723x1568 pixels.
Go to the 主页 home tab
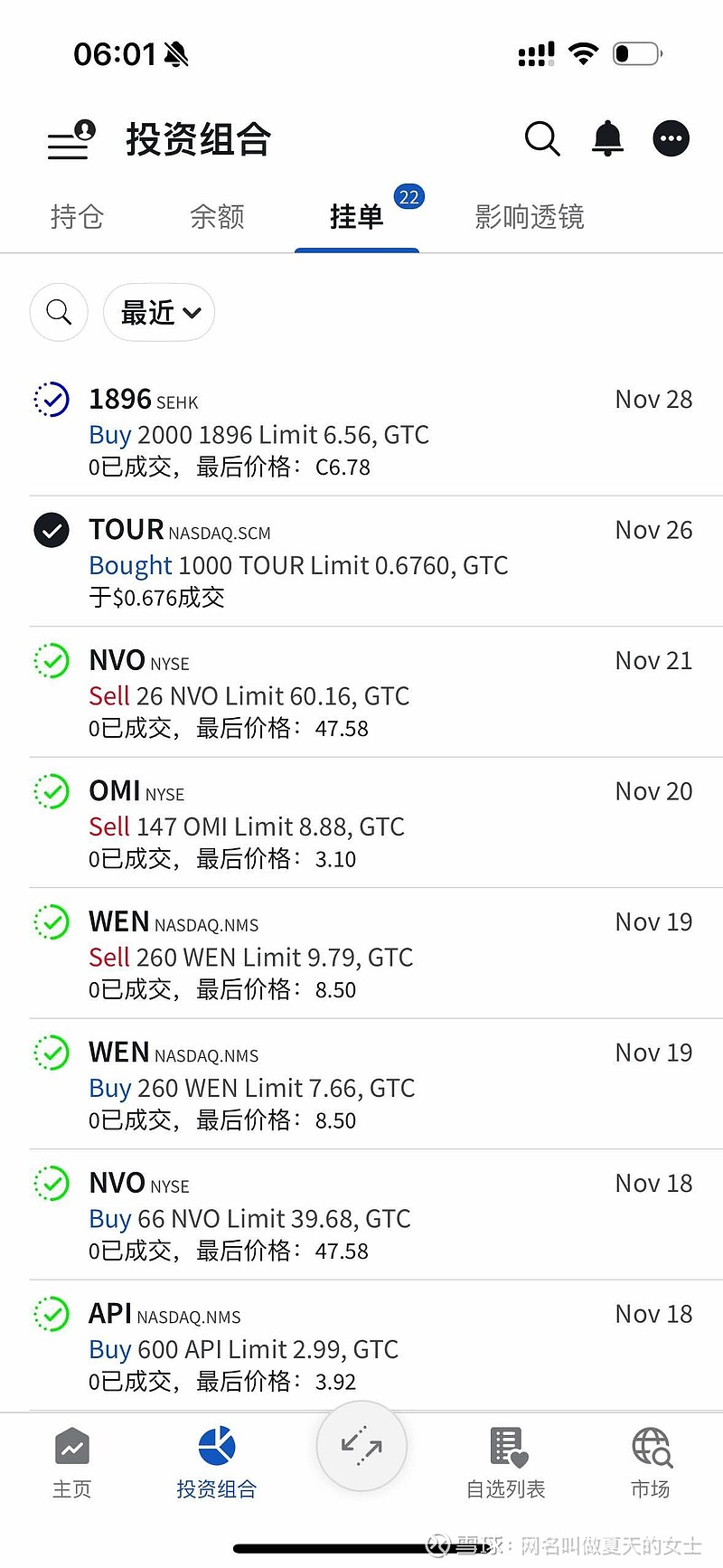pos(72,1463)
